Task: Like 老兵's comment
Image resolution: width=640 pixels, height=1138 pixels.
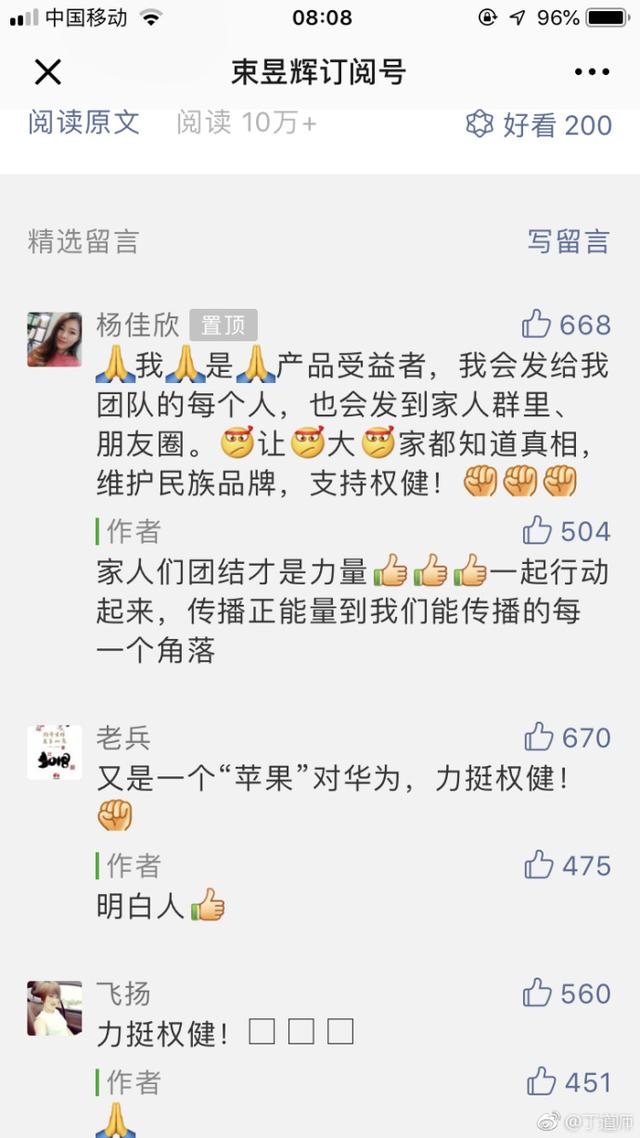Action: click(538, 737)
